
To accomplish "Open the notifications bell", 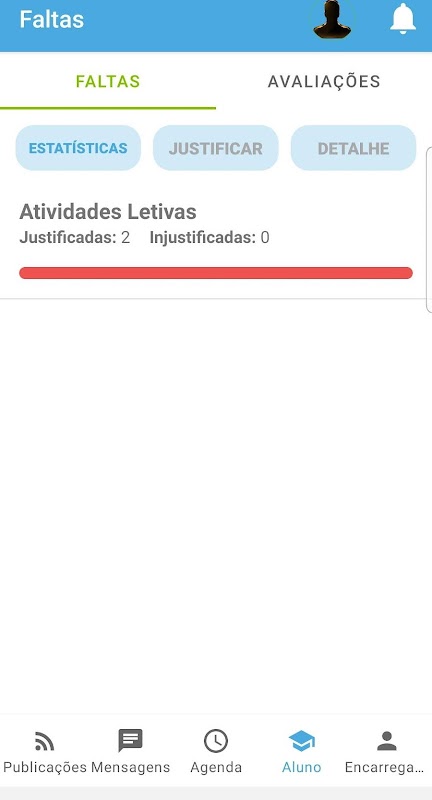I will point(403,19).
